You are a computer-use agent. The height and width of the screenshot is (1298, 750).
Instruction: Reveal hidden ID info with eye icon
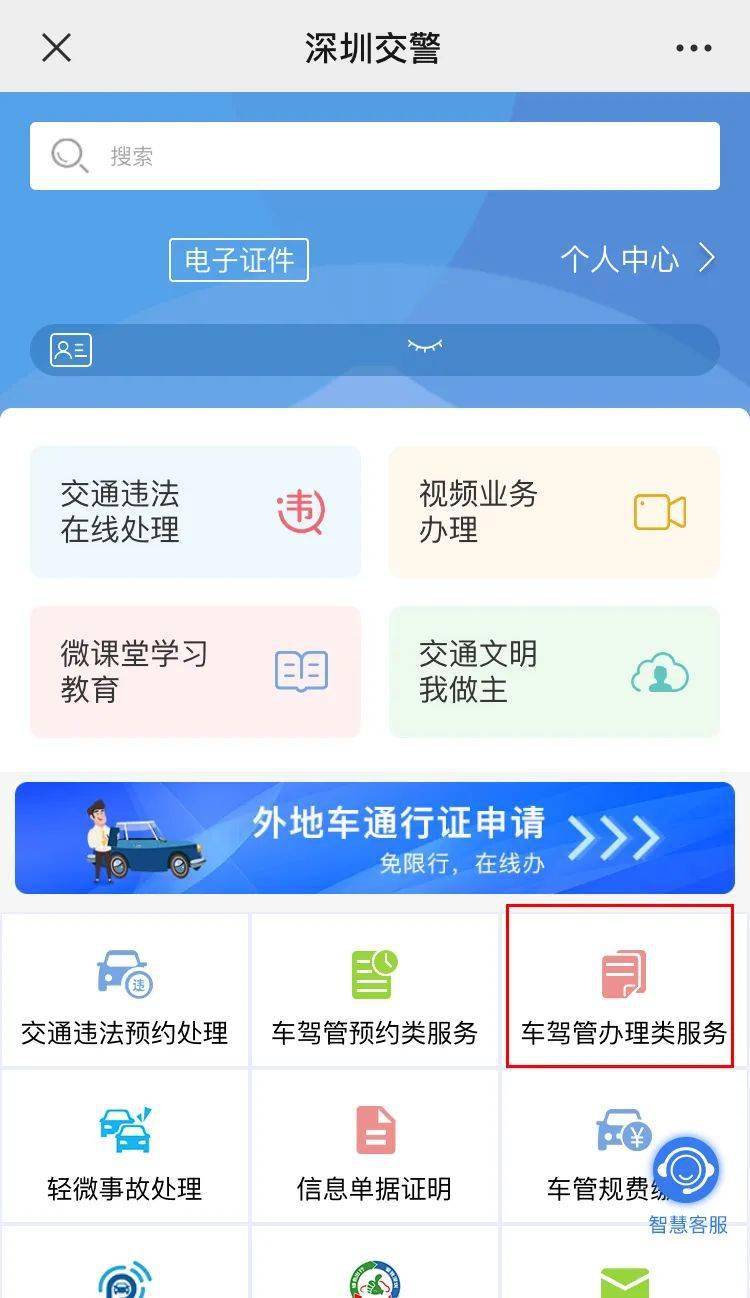pos(424,347)
